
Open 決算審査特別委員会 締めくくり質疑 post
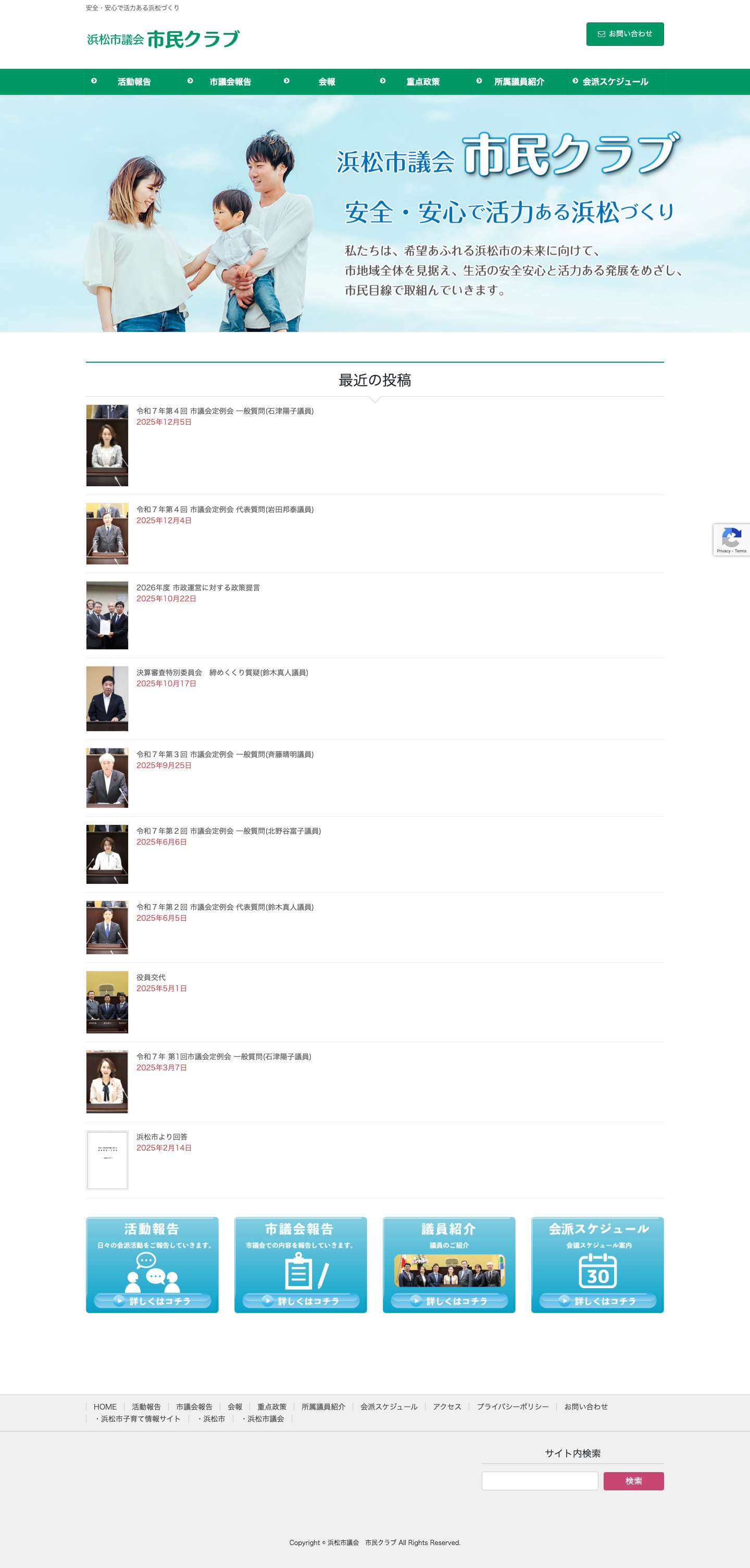[x=222, y=673]
